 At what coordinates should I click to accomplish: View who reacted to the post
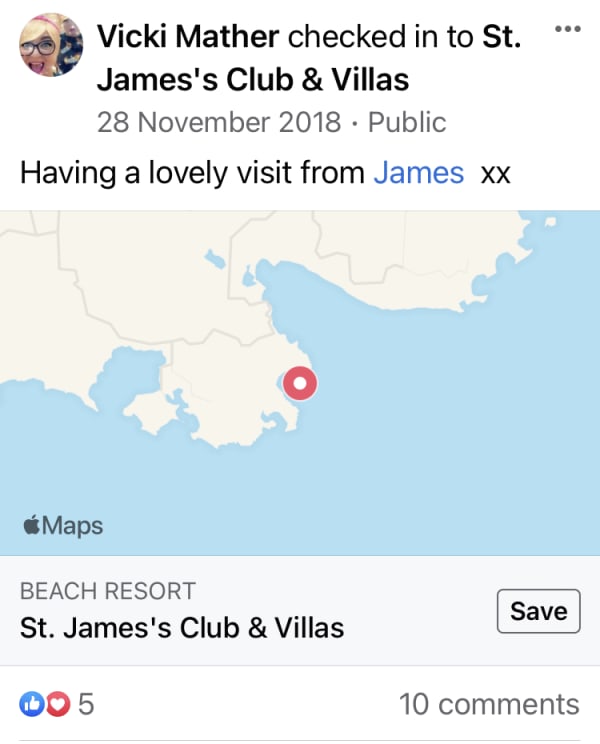click(56, 704)
